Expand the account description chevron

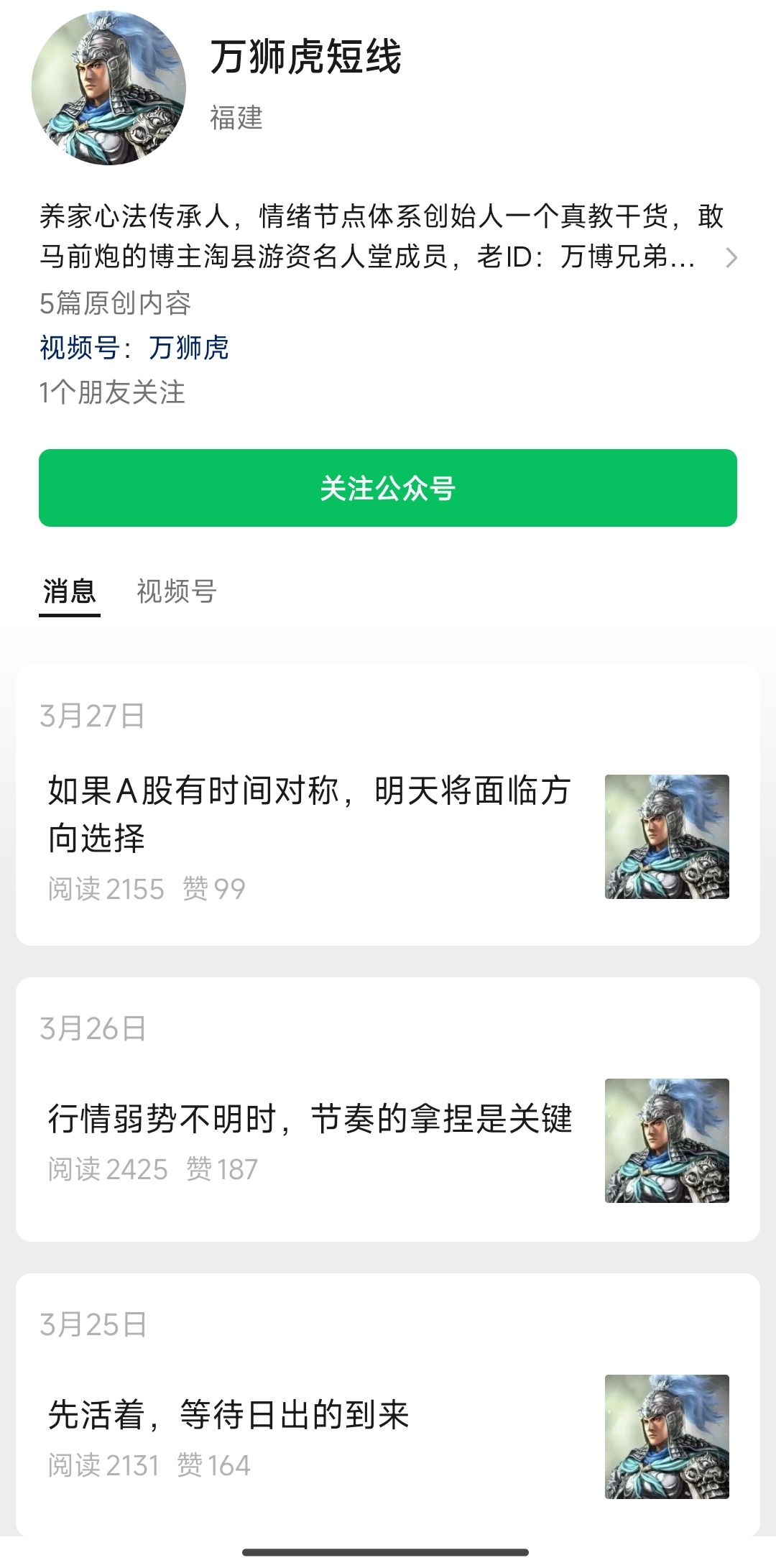(731, 257)
